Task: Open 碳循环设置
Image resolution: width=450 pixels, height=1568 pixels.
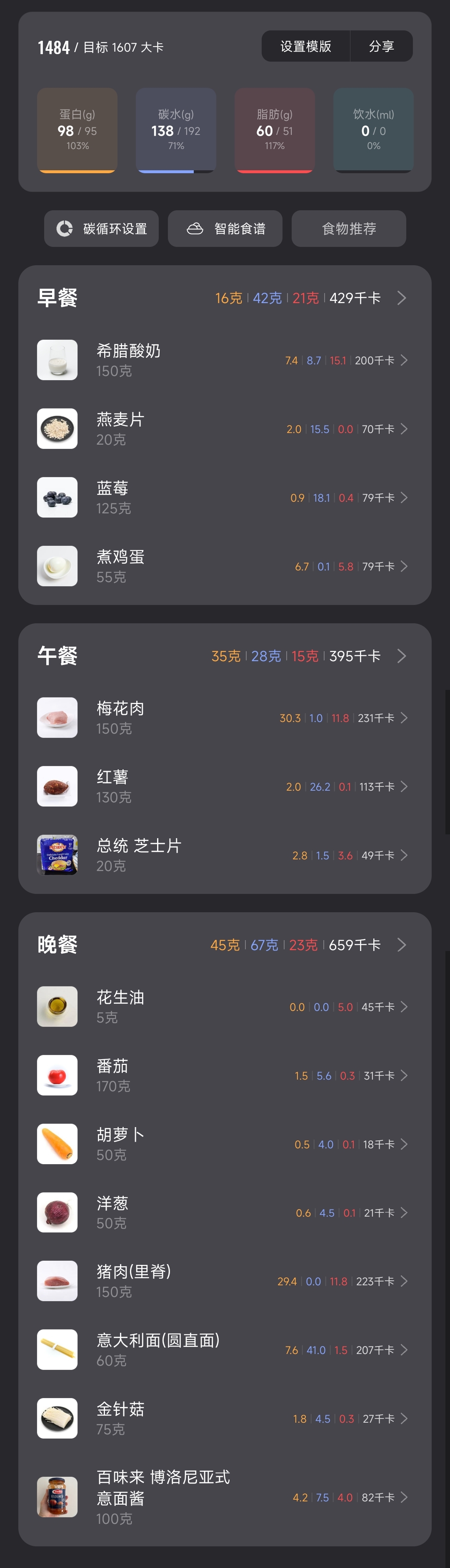Action: pos(101,228)
